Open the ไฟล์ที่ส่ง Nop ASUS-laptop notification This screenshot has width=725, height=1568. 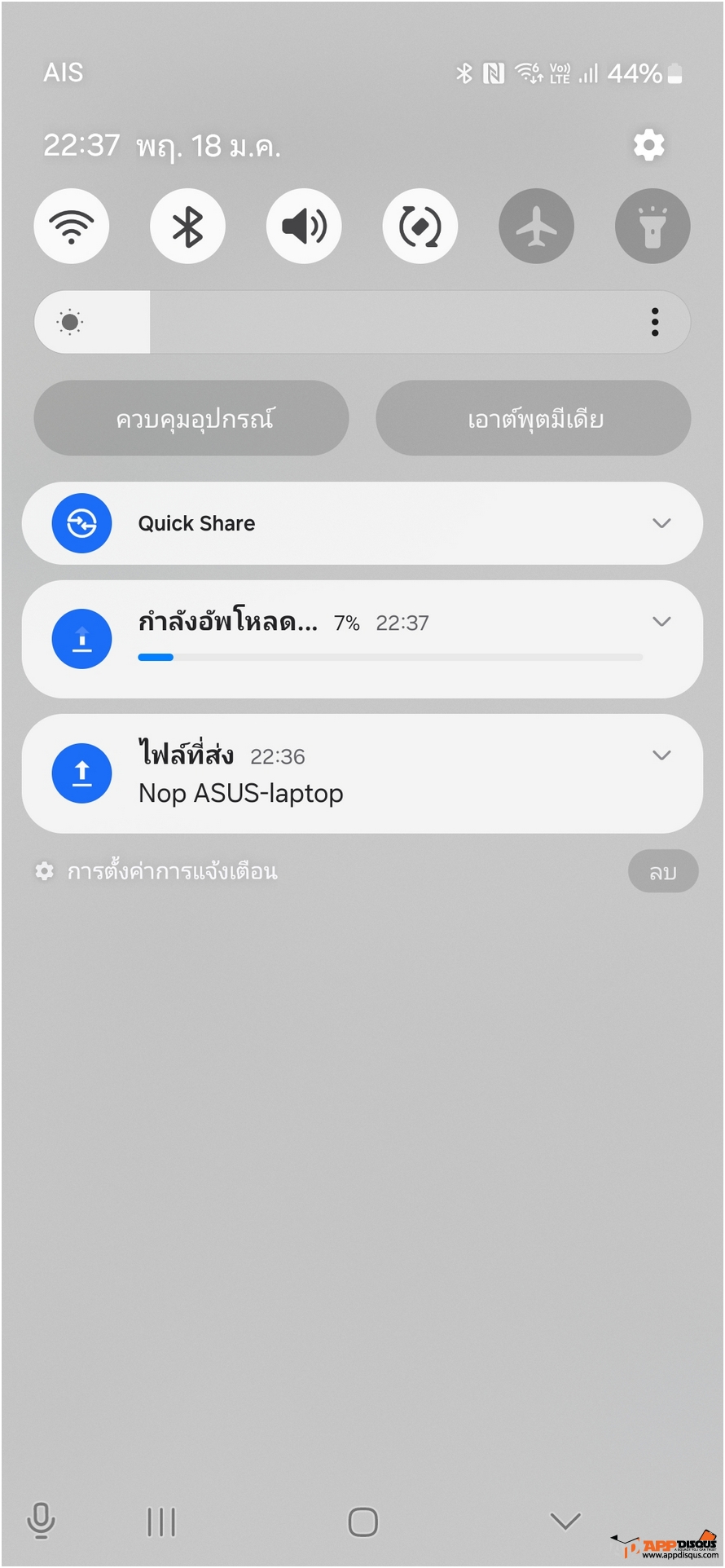[x=362, y=773]
